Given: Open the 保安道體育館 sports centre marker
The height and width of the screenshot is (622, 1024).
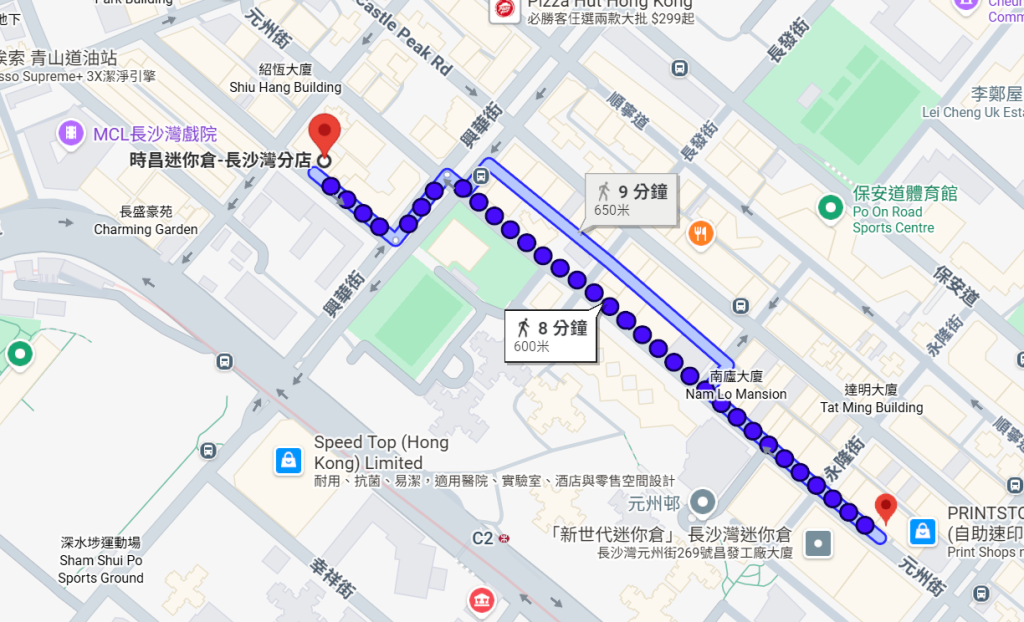Looking at the screenshot, I should [x=829, y=208].
